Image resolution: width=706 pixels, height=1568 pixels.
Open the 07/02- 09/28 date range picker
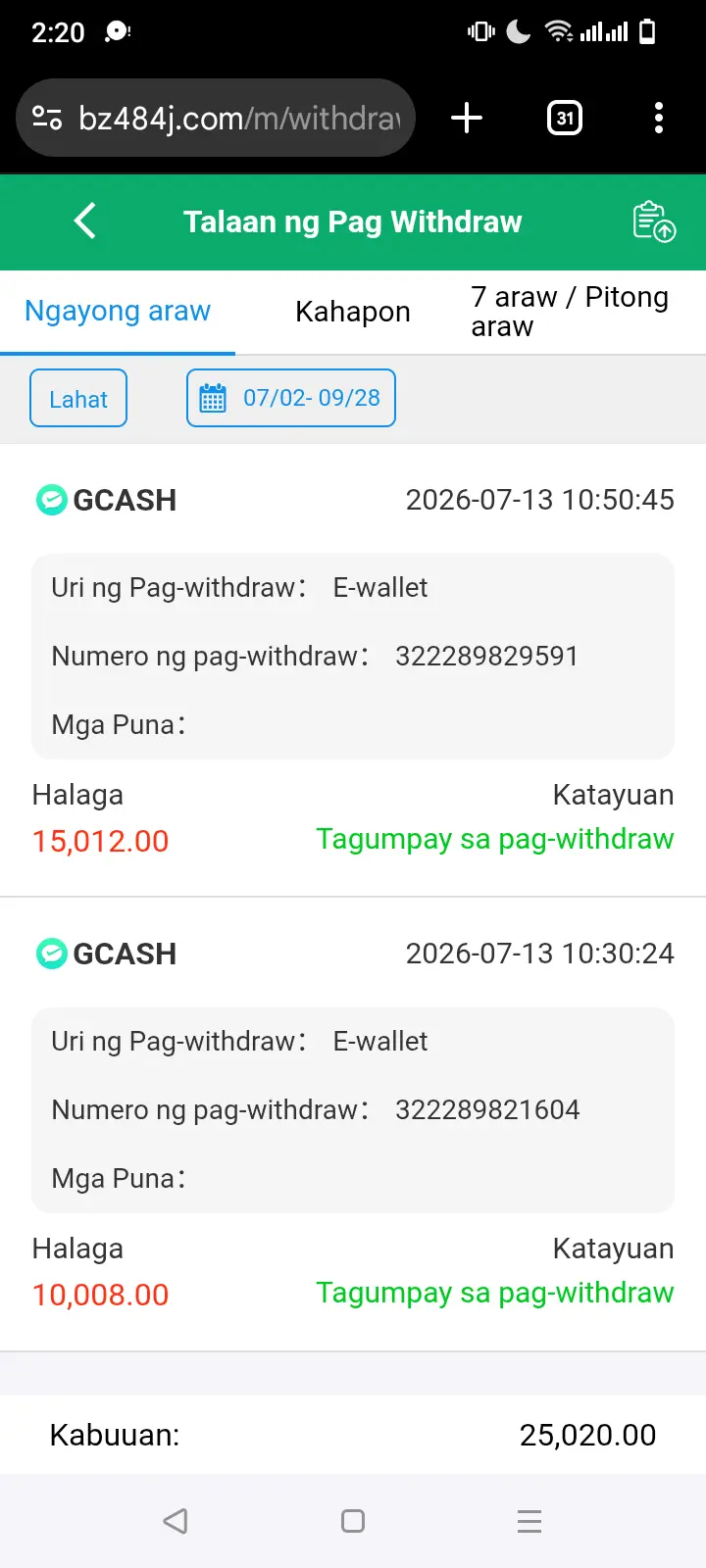point(291,398)
